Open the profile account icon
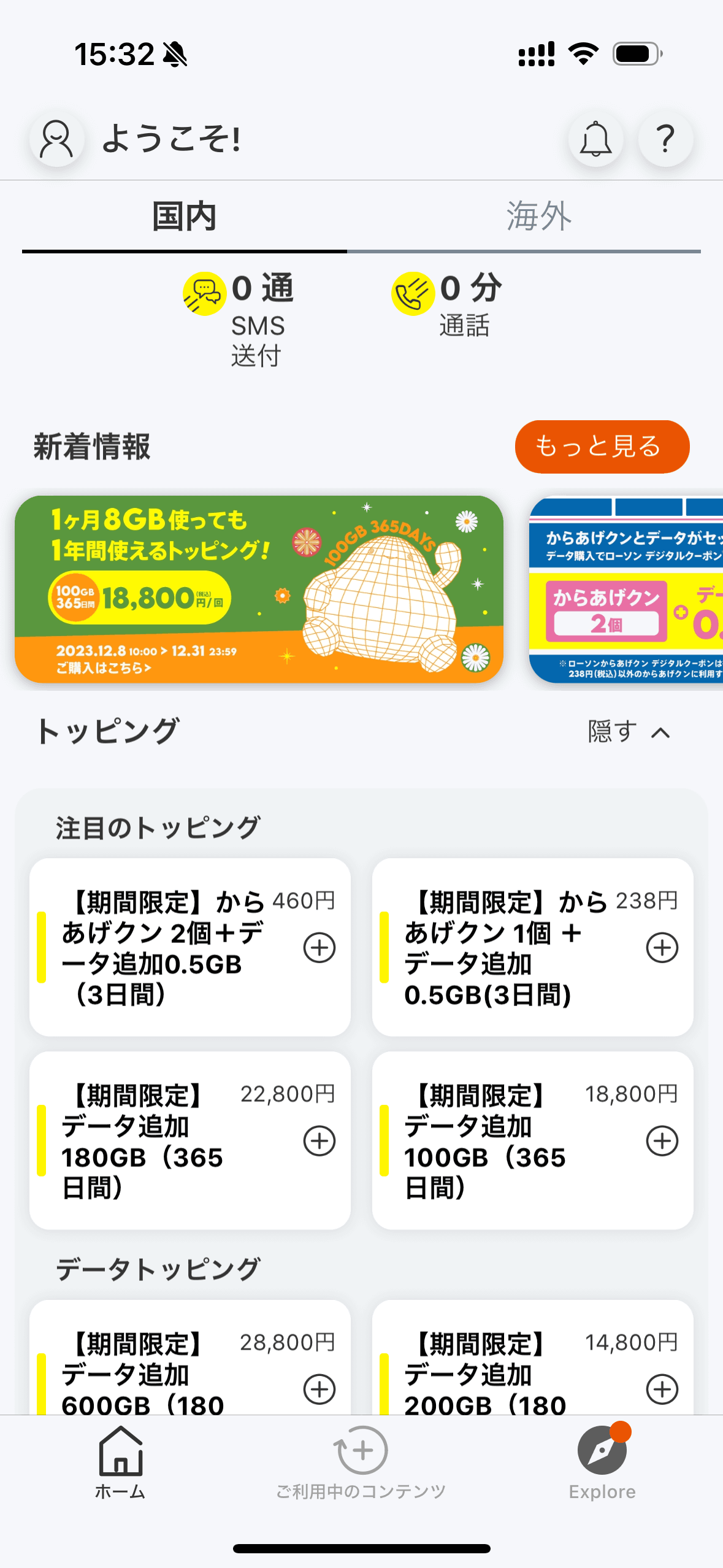The height and width of the screenshot is (1568, 723). coord(57,139)
